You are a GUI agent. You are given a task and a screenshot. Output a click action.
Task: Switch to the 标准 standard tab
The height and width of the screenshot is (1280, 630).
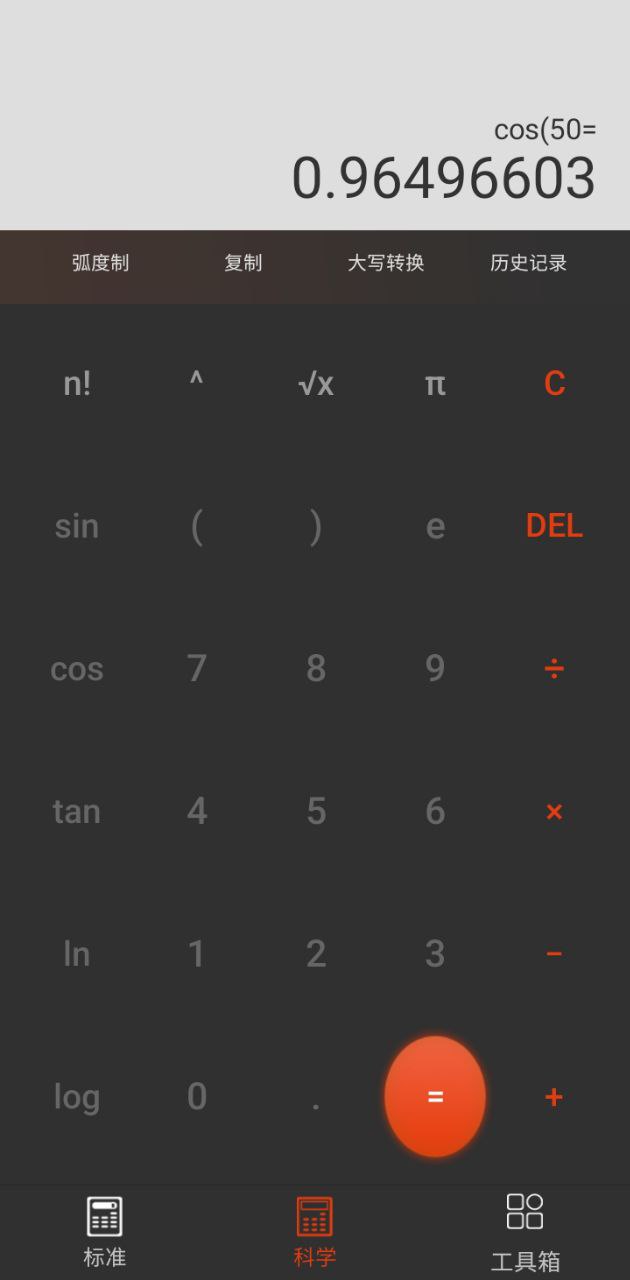coord(105,1232)
